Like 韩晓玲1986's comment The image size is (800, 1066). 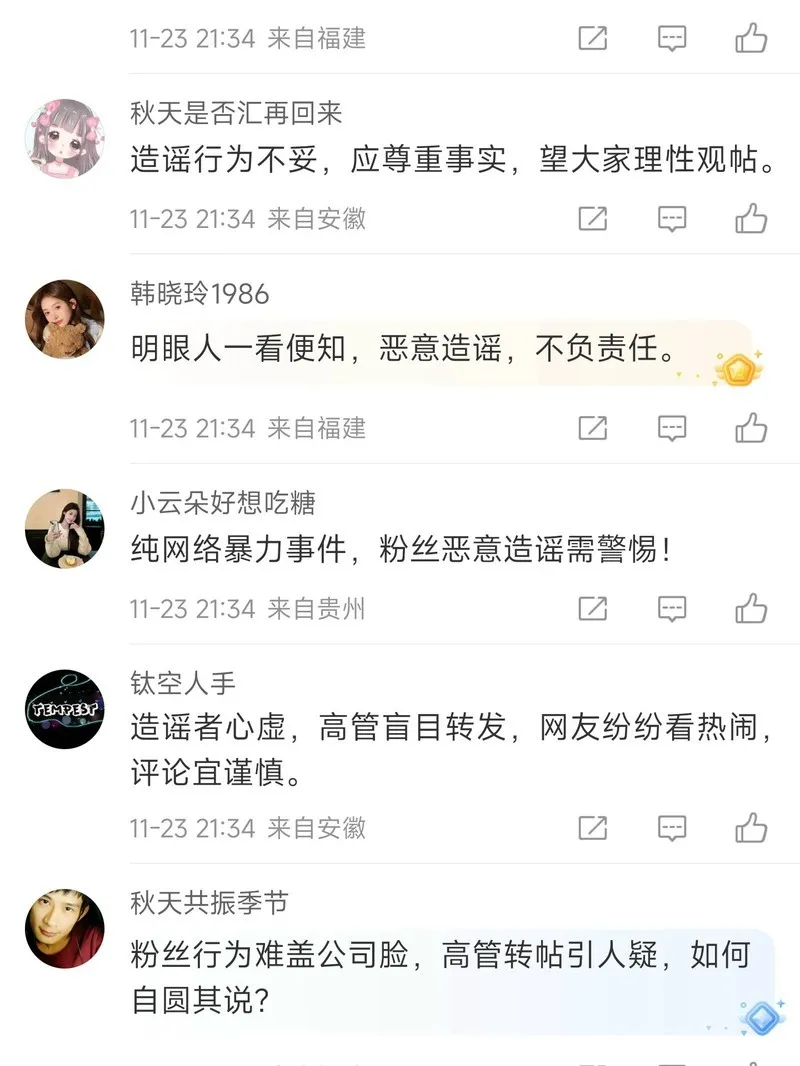point(751,428)
